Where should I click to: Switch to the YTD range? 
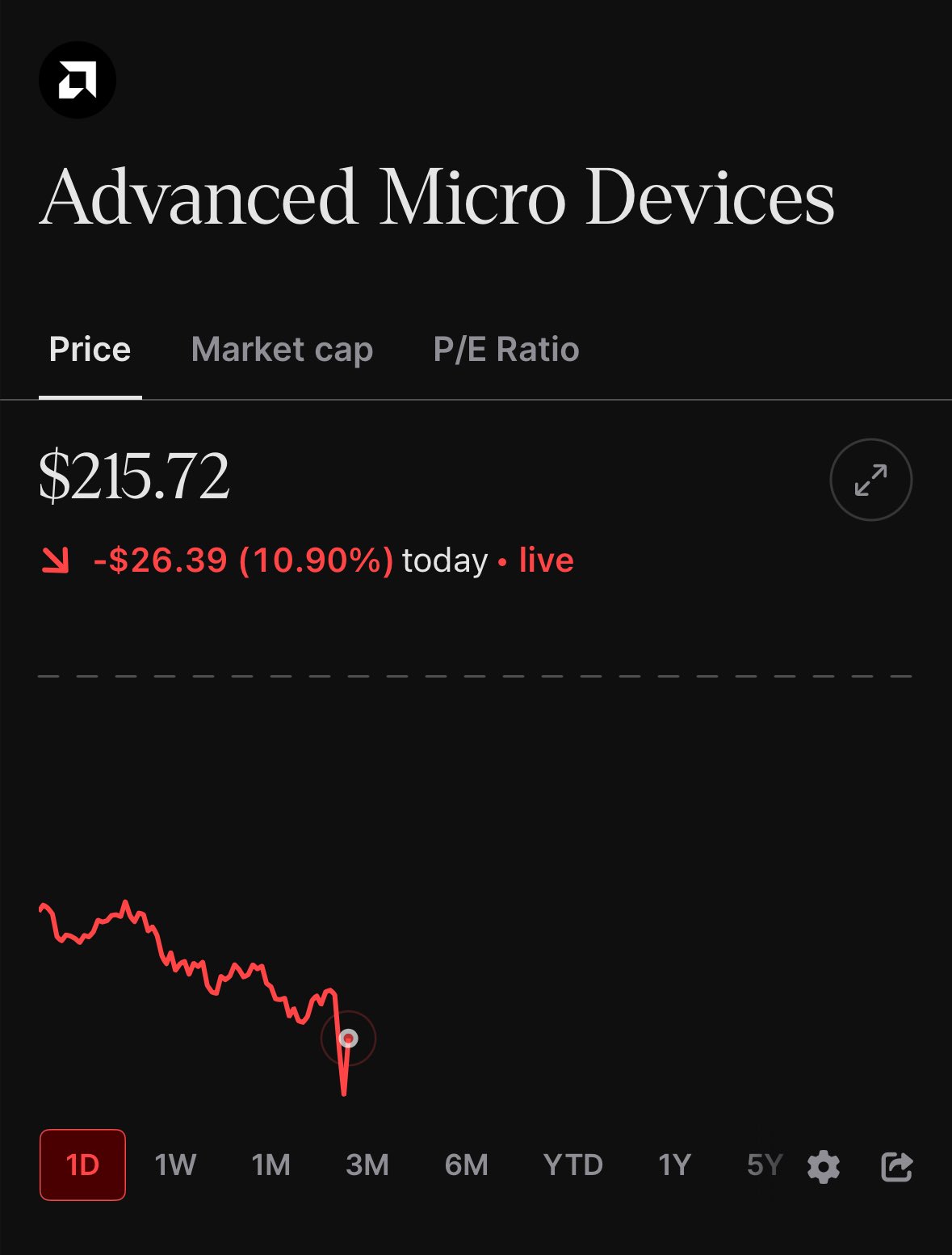[572, 1165]
